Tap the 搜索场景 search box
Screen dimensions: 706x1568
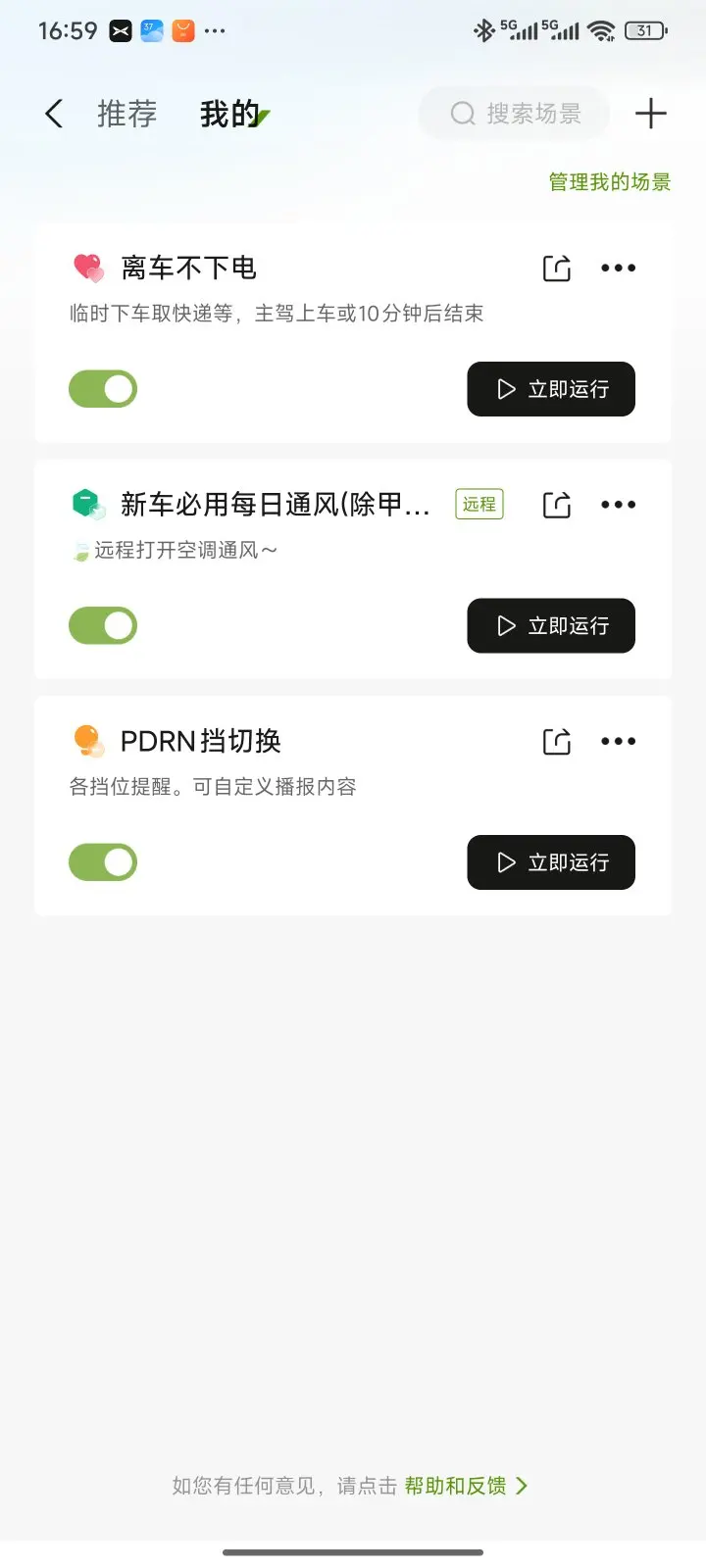(515, 114)
